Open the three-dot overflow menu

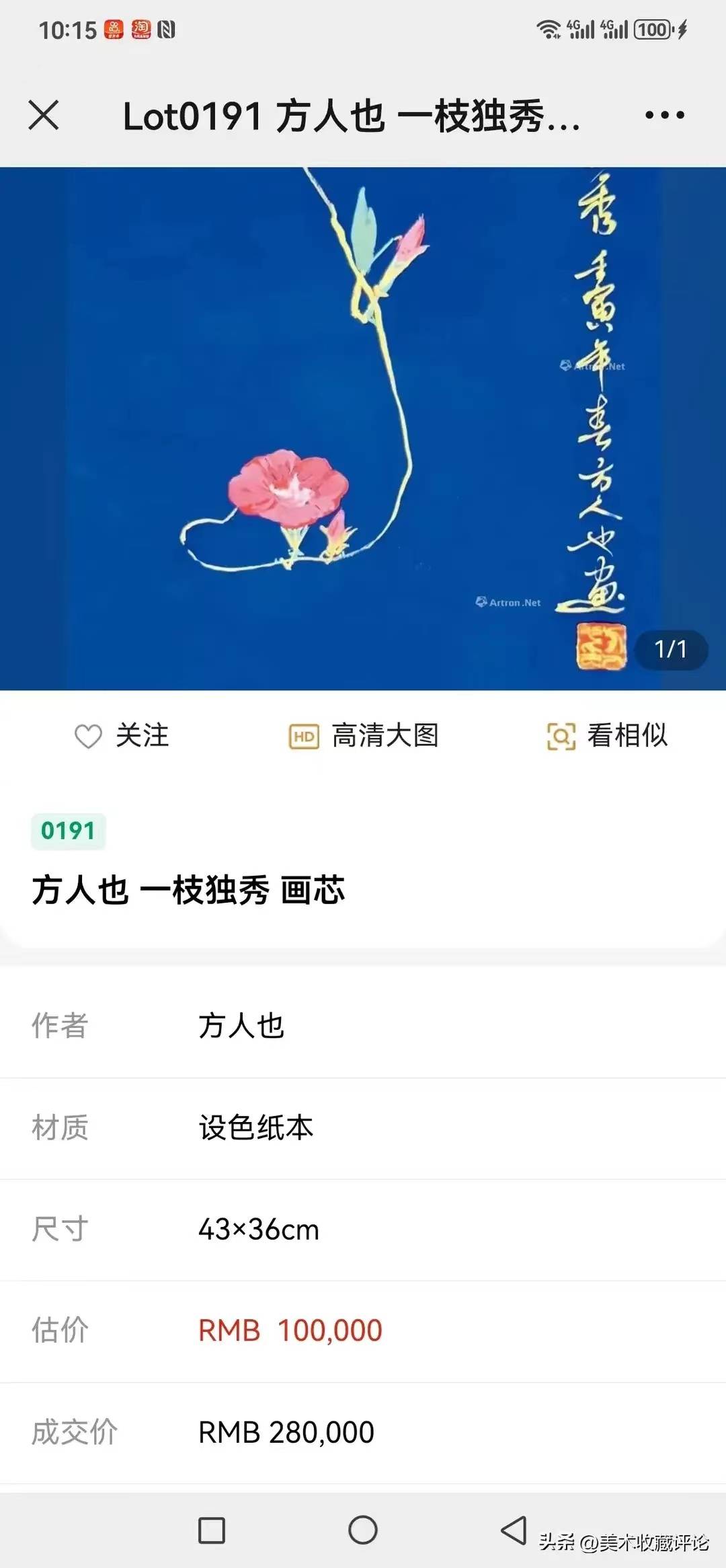pyautogui.click(x=664, y=115)
